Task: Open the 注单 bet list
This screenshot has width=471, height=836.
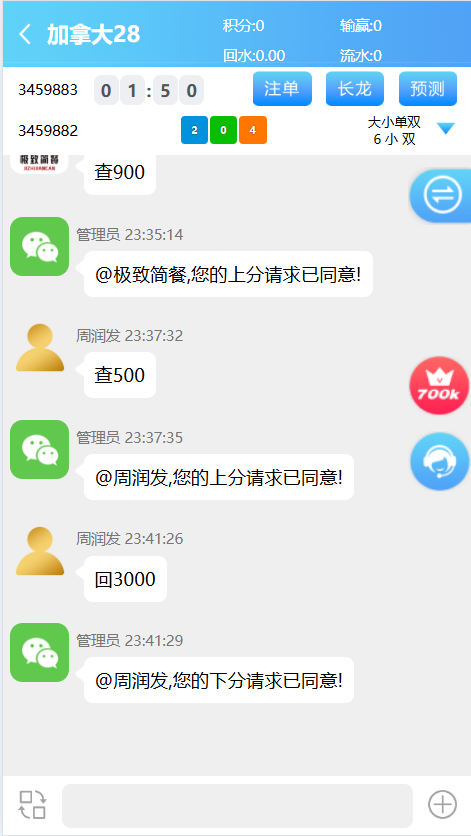Action: [282, 89]
